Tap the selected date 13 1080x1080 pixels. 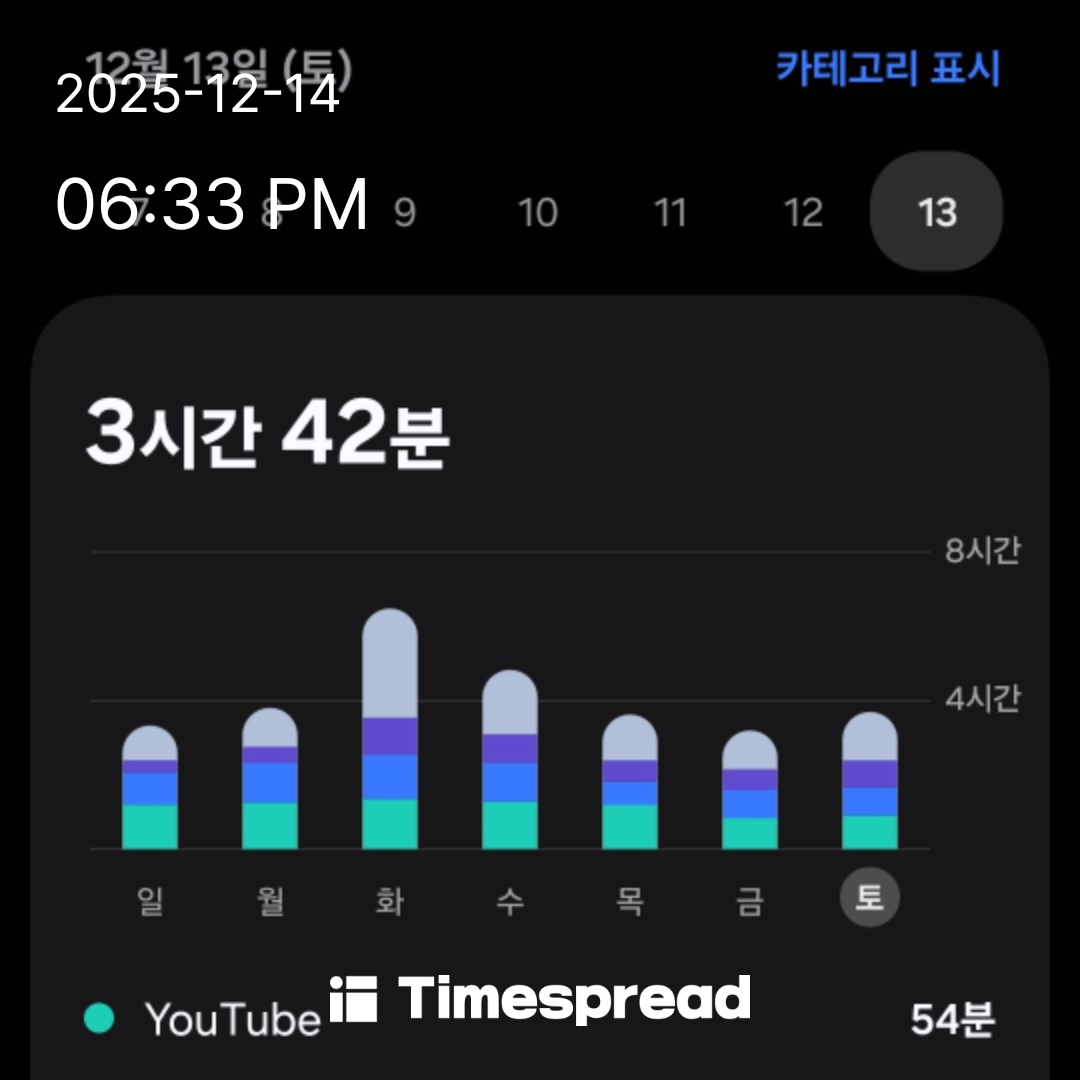pos(937,212)
